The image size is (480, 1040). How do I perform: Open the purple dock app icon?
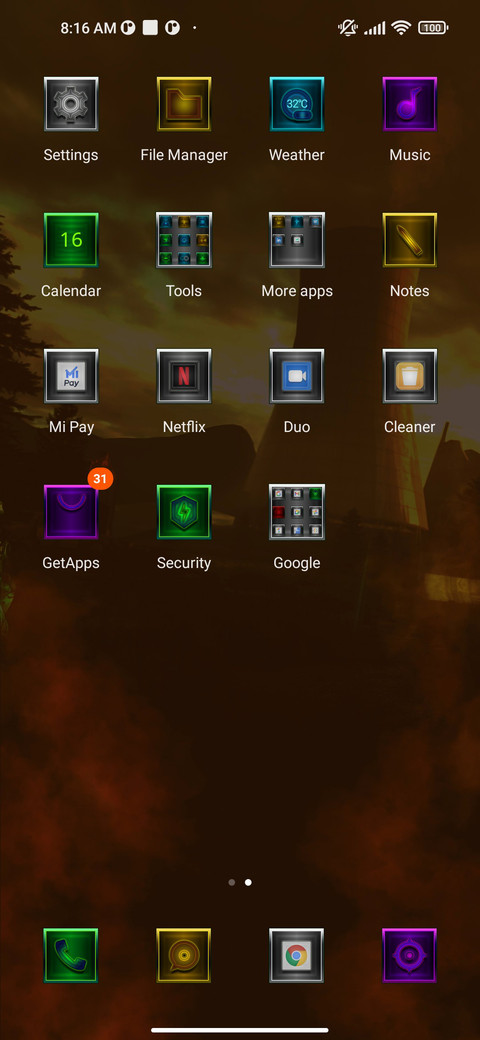tap(410, 955)
